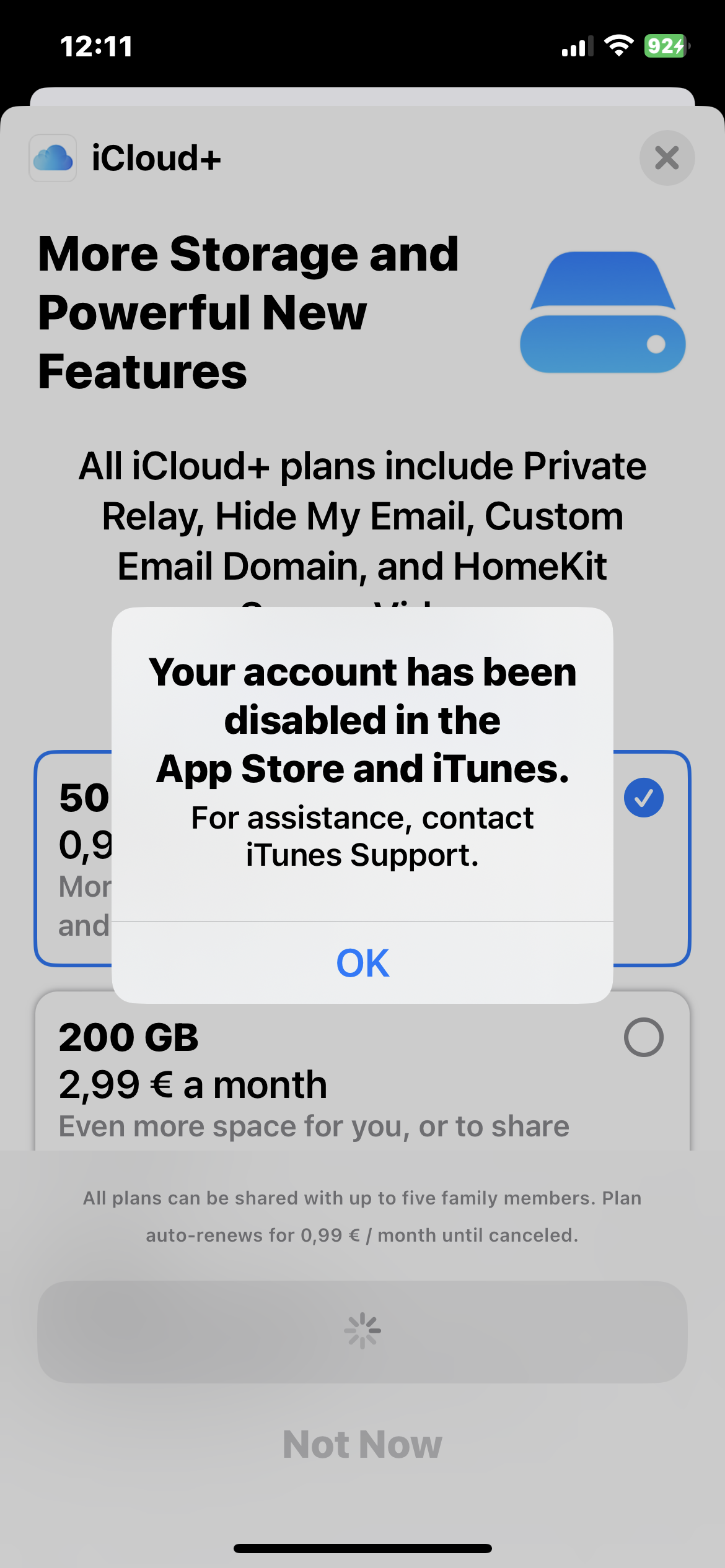
Task: Tap the blue checkmark on selected plan
Action: point(644,798)
